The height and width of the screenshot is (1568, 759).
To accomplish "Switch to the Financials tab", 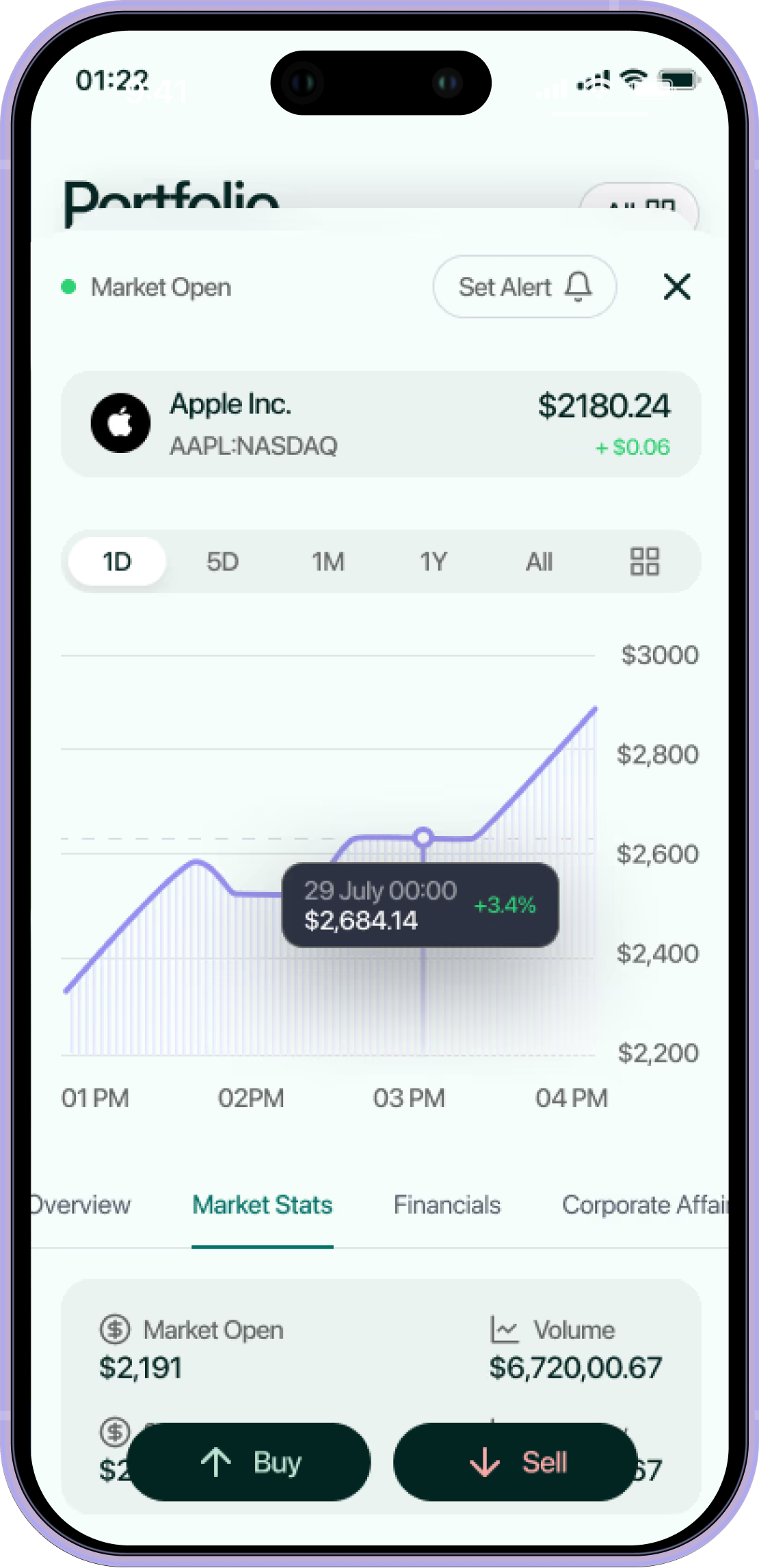I will (x=447, y=1205).
